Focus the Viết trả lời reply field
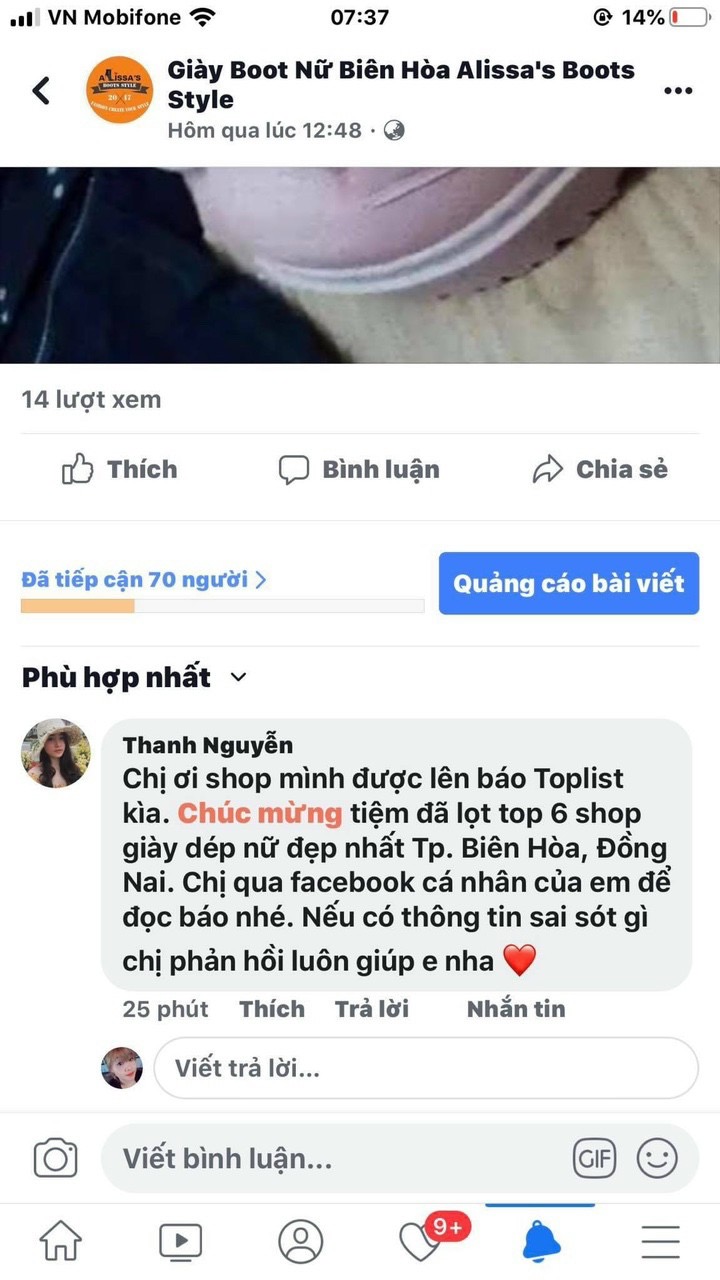The height and width of the screenshot is (1280, 720). [x=425, y=1068]
